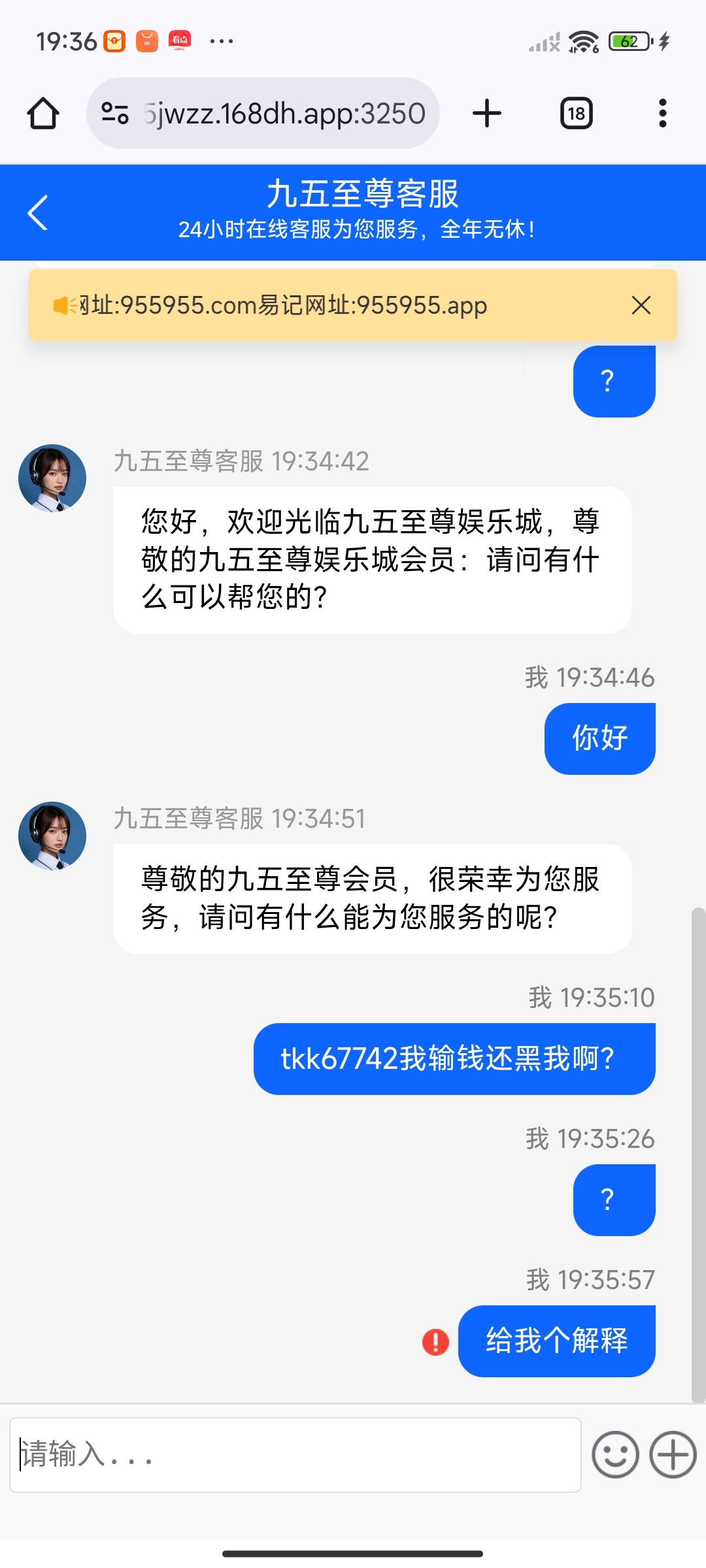
Task: Open a new browser tab
Action: [x=486, y=112]
